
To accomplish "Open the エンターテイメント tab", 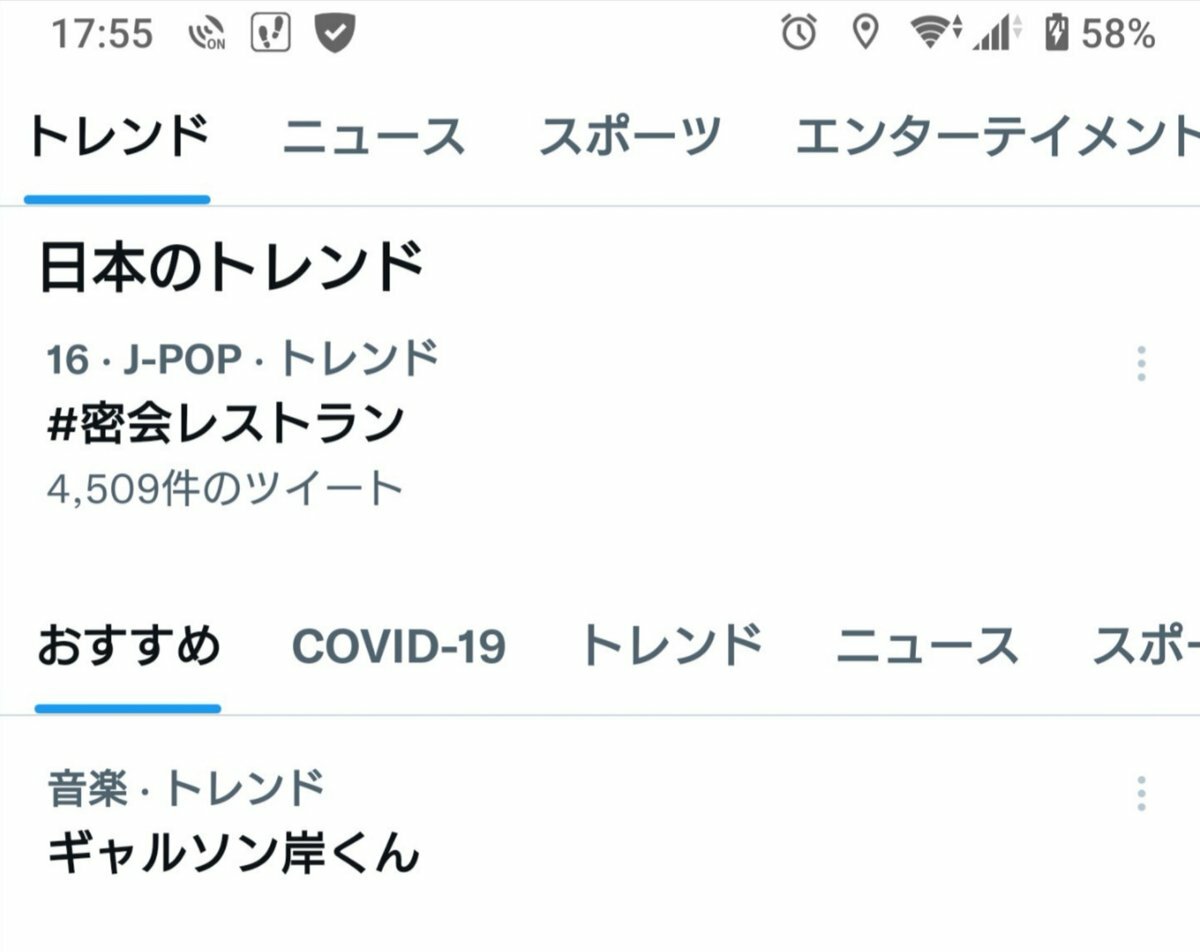I will point(995,137).
